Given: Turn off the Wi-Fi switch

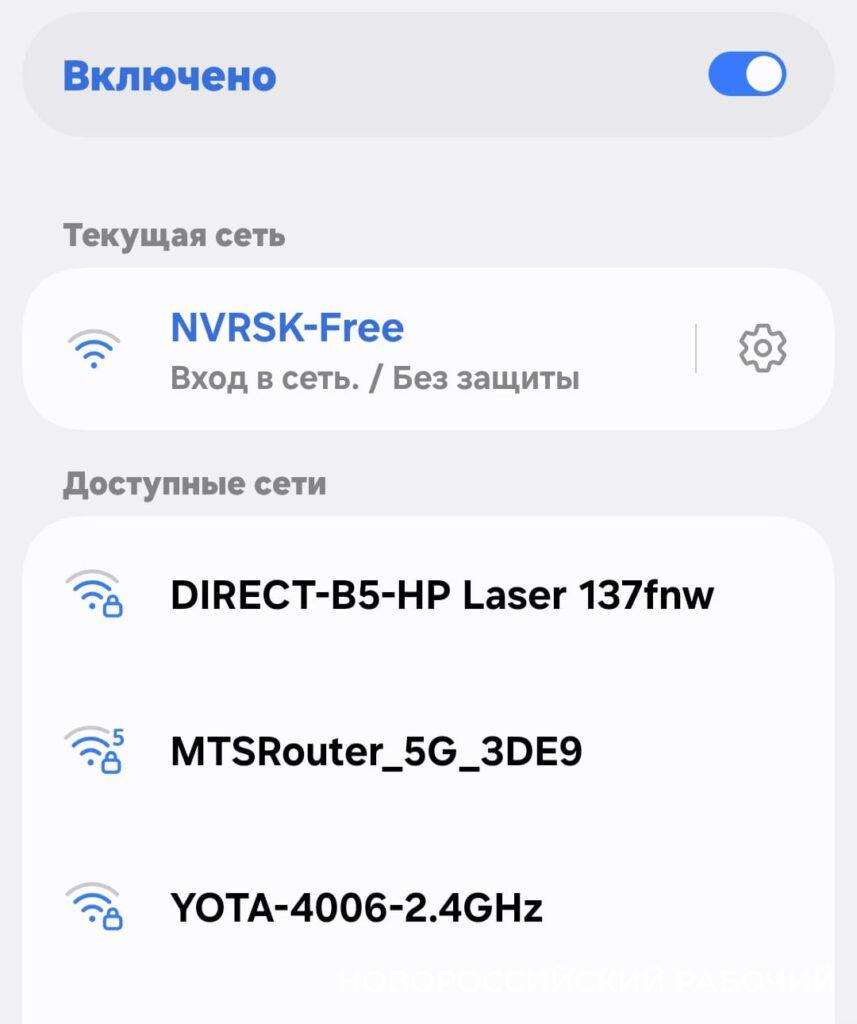Looking at the screenshot, I should (x=747, y=76).
